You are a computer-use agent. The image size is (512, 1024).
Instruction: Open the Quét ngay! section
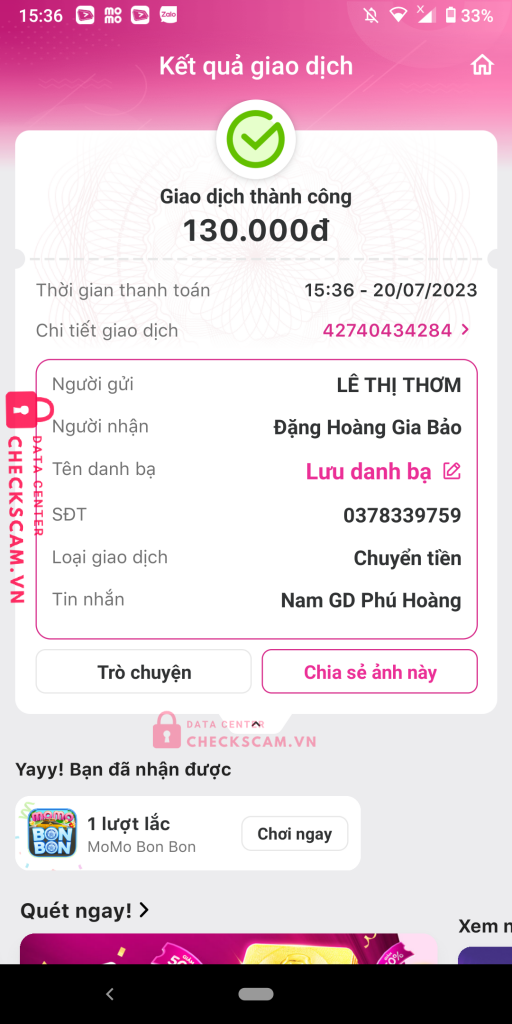[85, 910]
